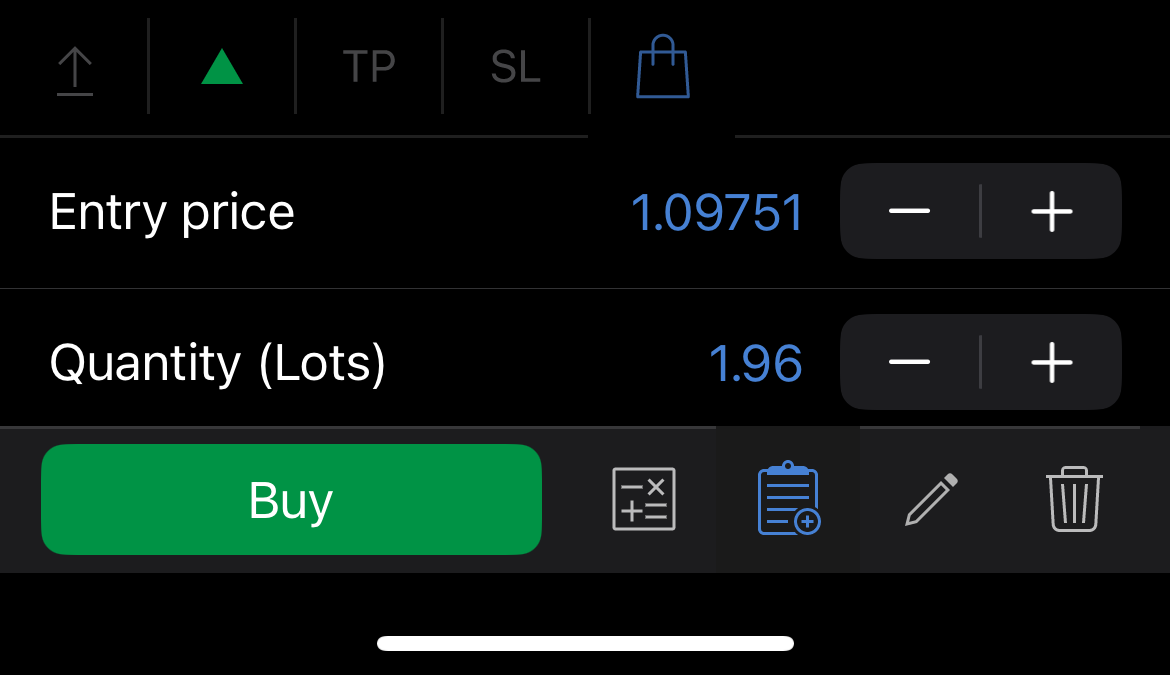Open the SL stop-loss tab
Viewport: 1170px width, 675px height.
coord(515,68)
